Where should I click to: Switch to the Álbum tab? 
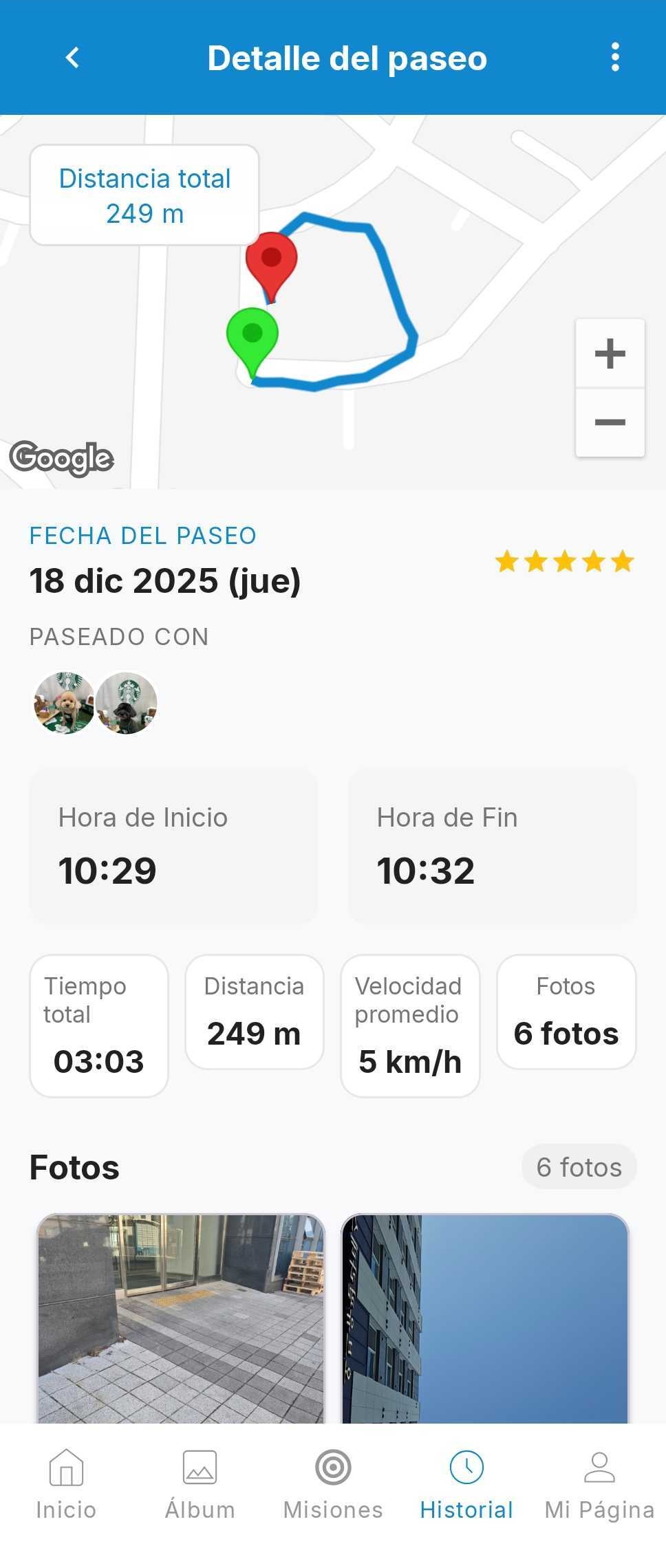tap(200, 1484)
